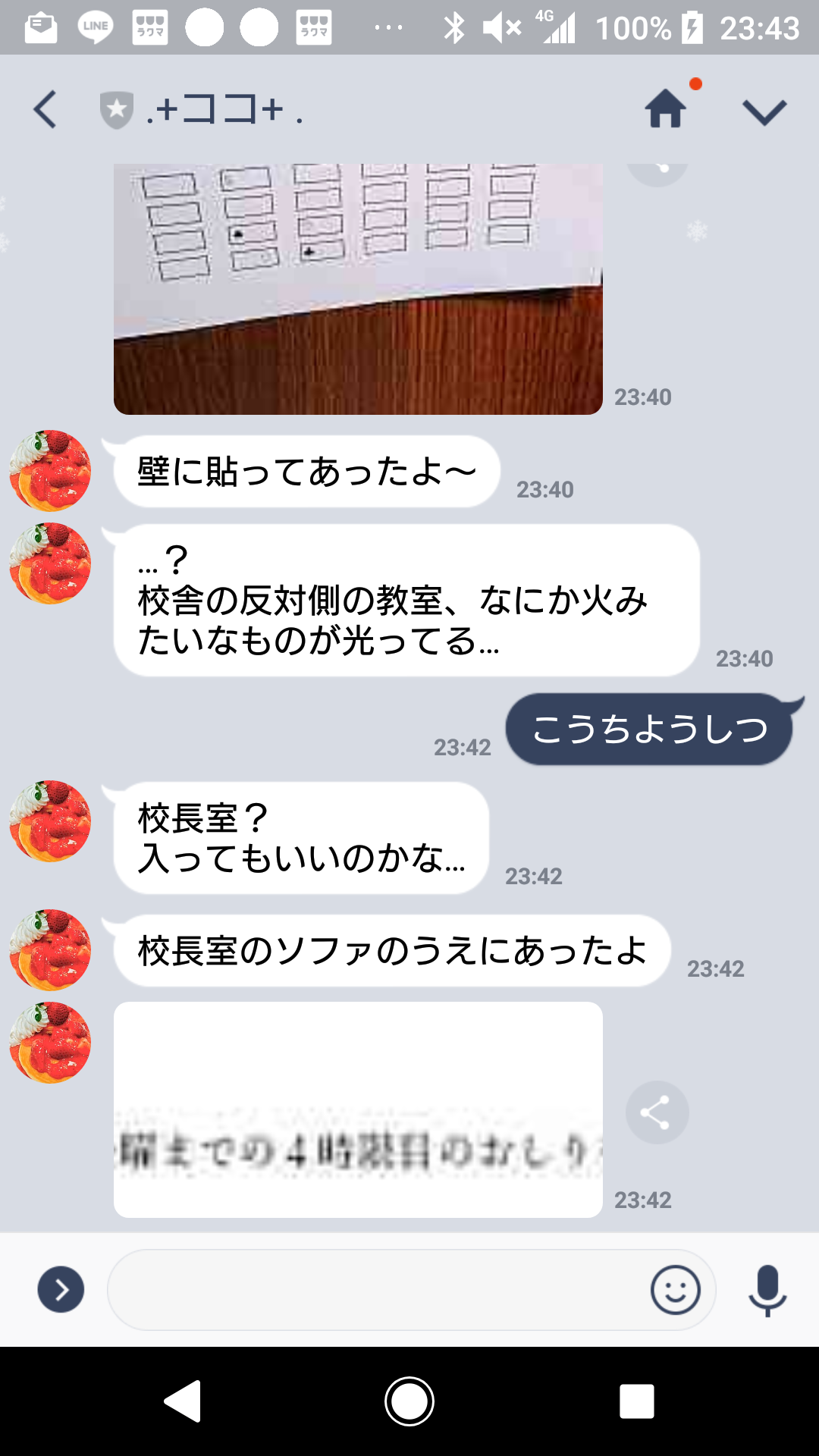Open the emoji sticker picker
Viewport: 819px width, 1456px height.
click(675, 1289)
